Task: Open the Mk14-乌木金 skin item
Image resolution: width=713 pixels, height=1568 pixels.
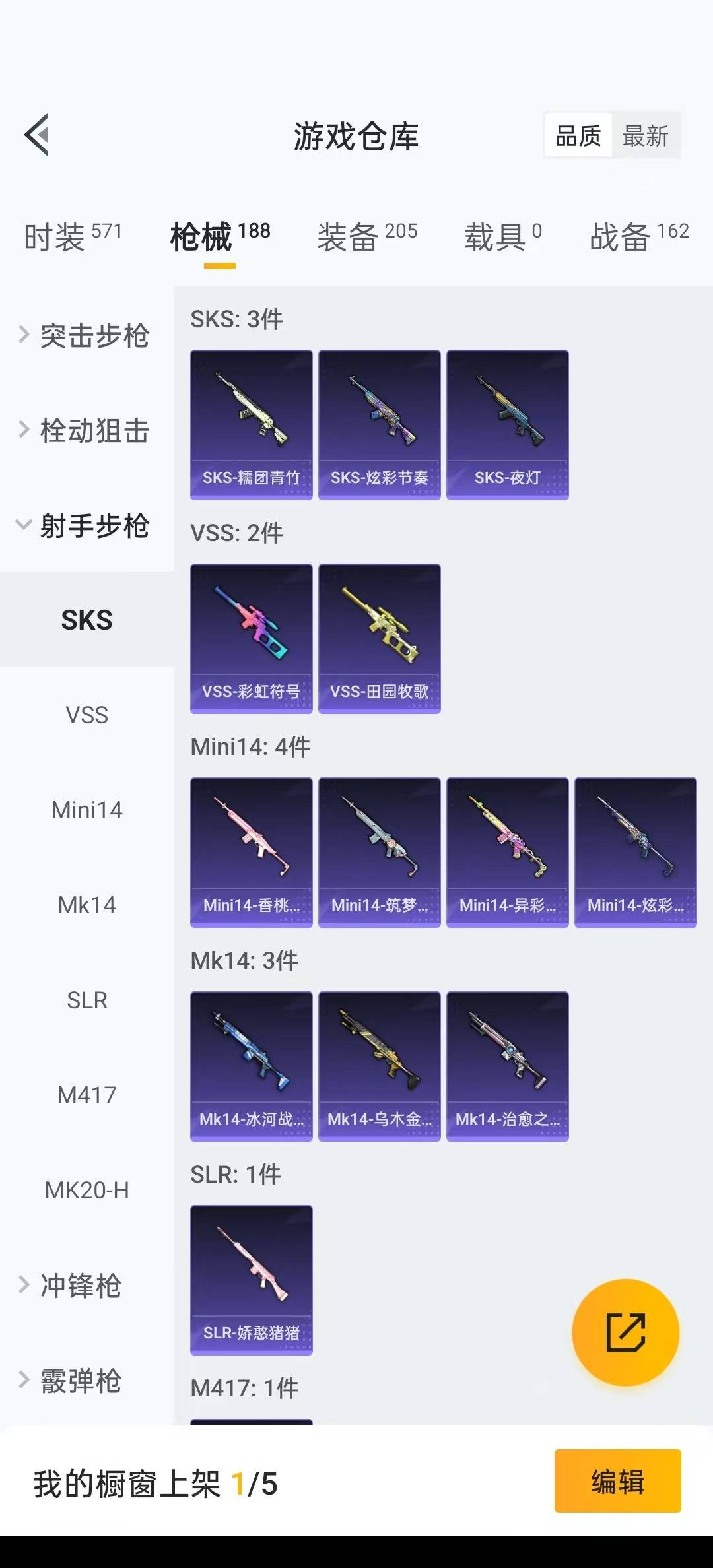Action: tap(379, 1066)
